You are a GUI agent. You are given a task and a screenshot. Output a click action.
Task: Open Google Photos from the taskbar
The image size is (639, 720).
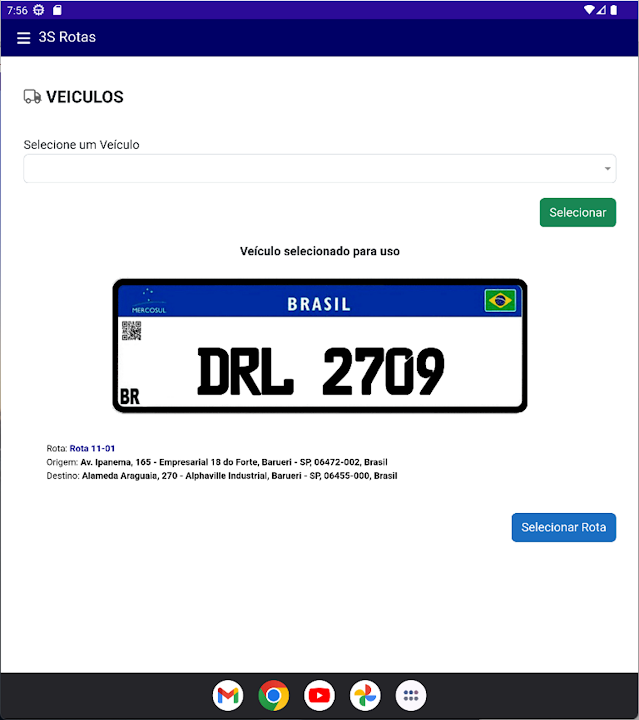coord(365,695)
